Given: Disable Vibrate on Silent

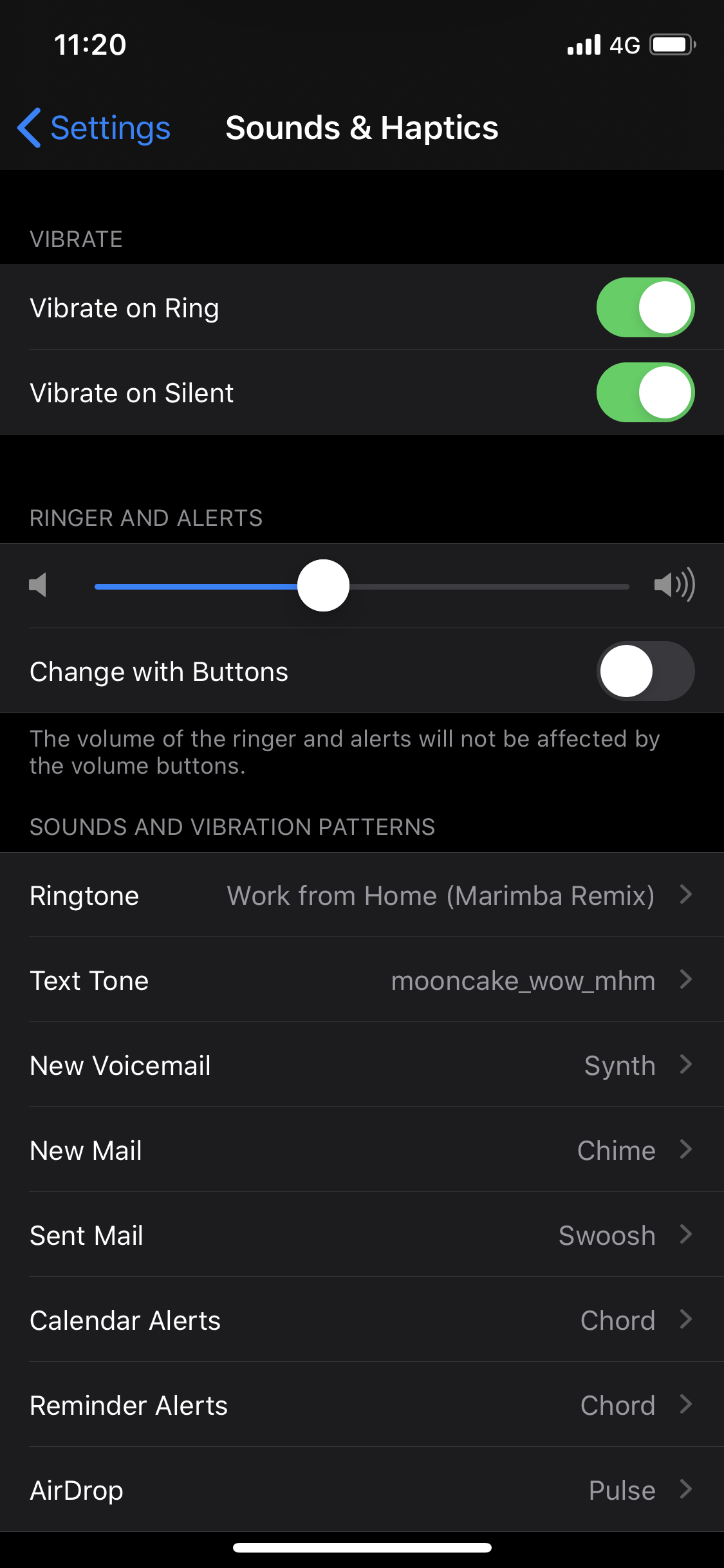Looking at the screenshot, I should click(x=645, y=393).
